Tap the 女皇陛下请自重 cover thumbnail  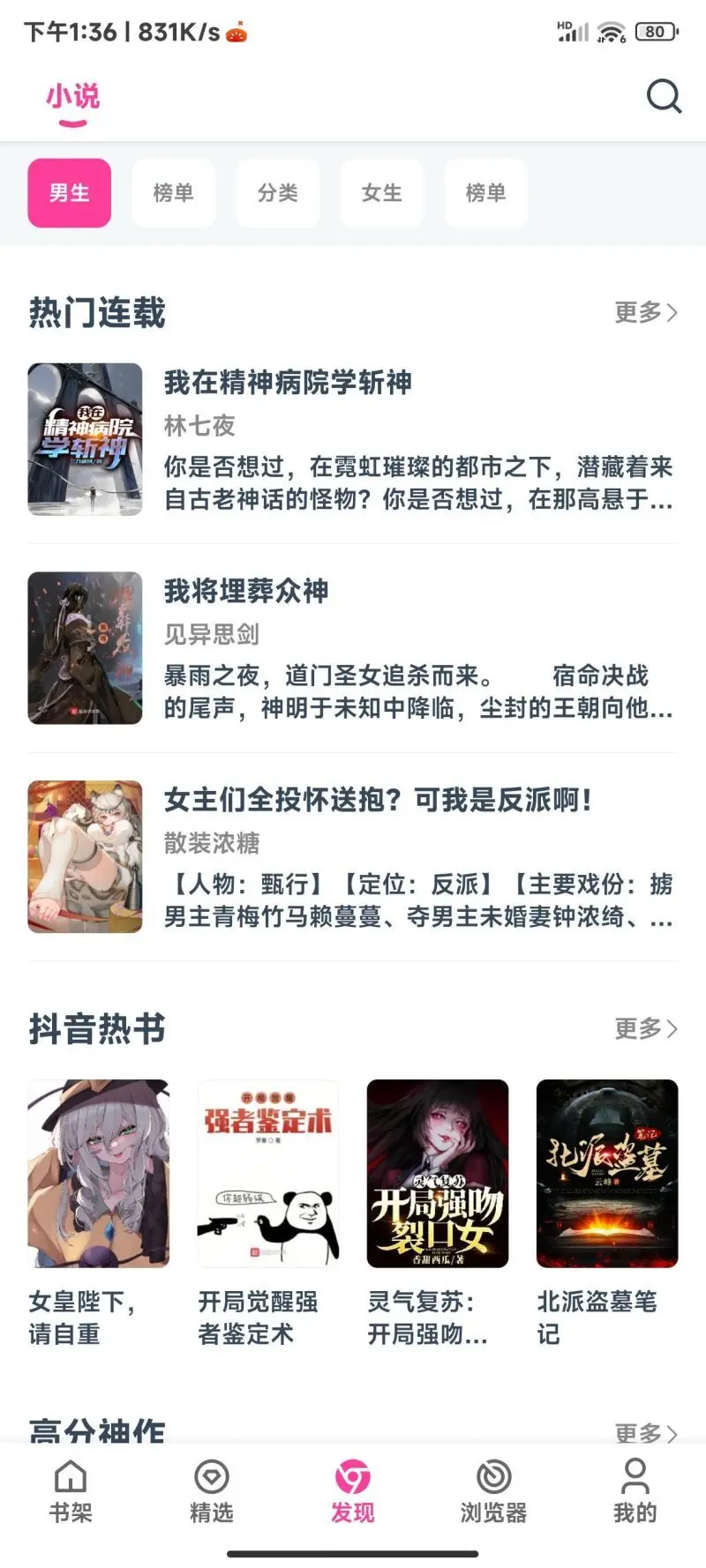(99, 1173)
